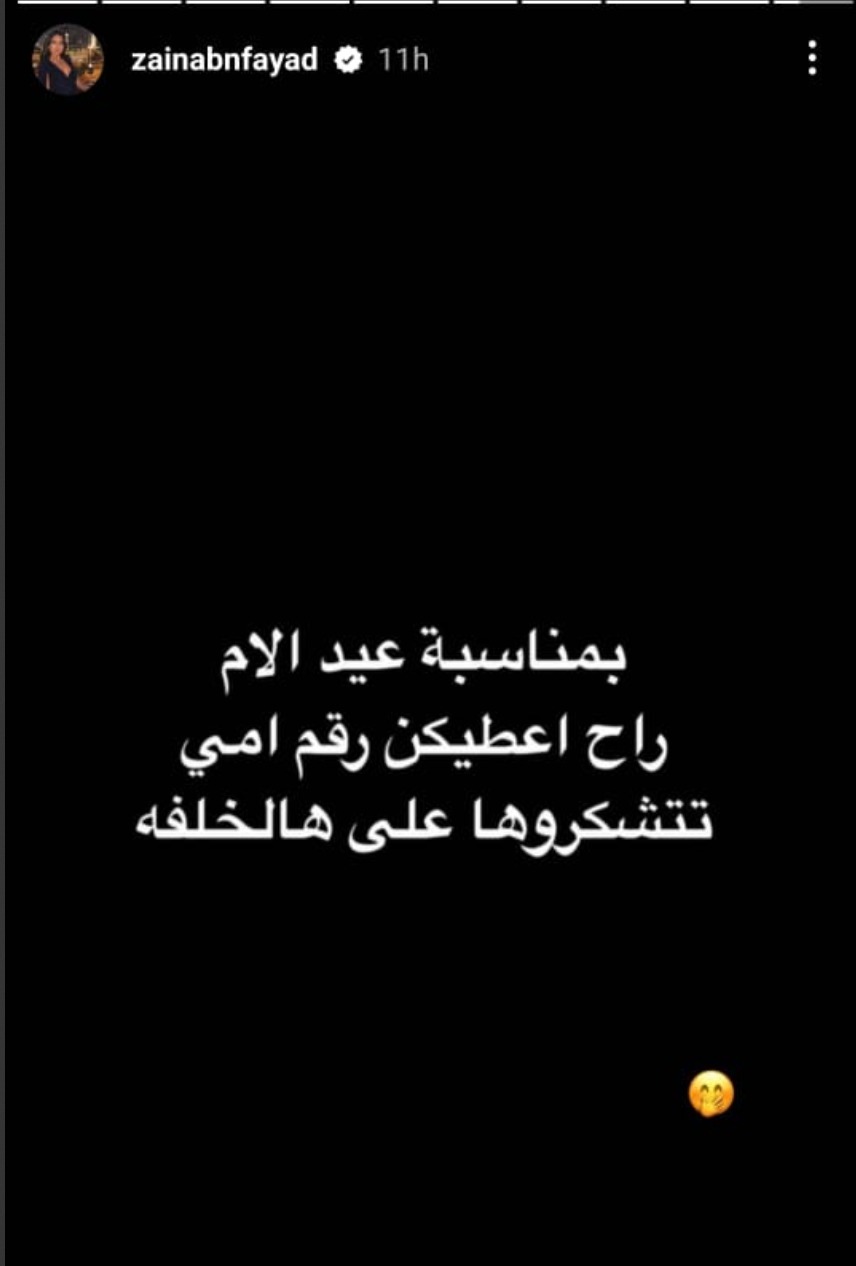Open the zainabnfayad username link
Image resolution: width=856 pixels, height=1266 pixels.
(224, 60)
